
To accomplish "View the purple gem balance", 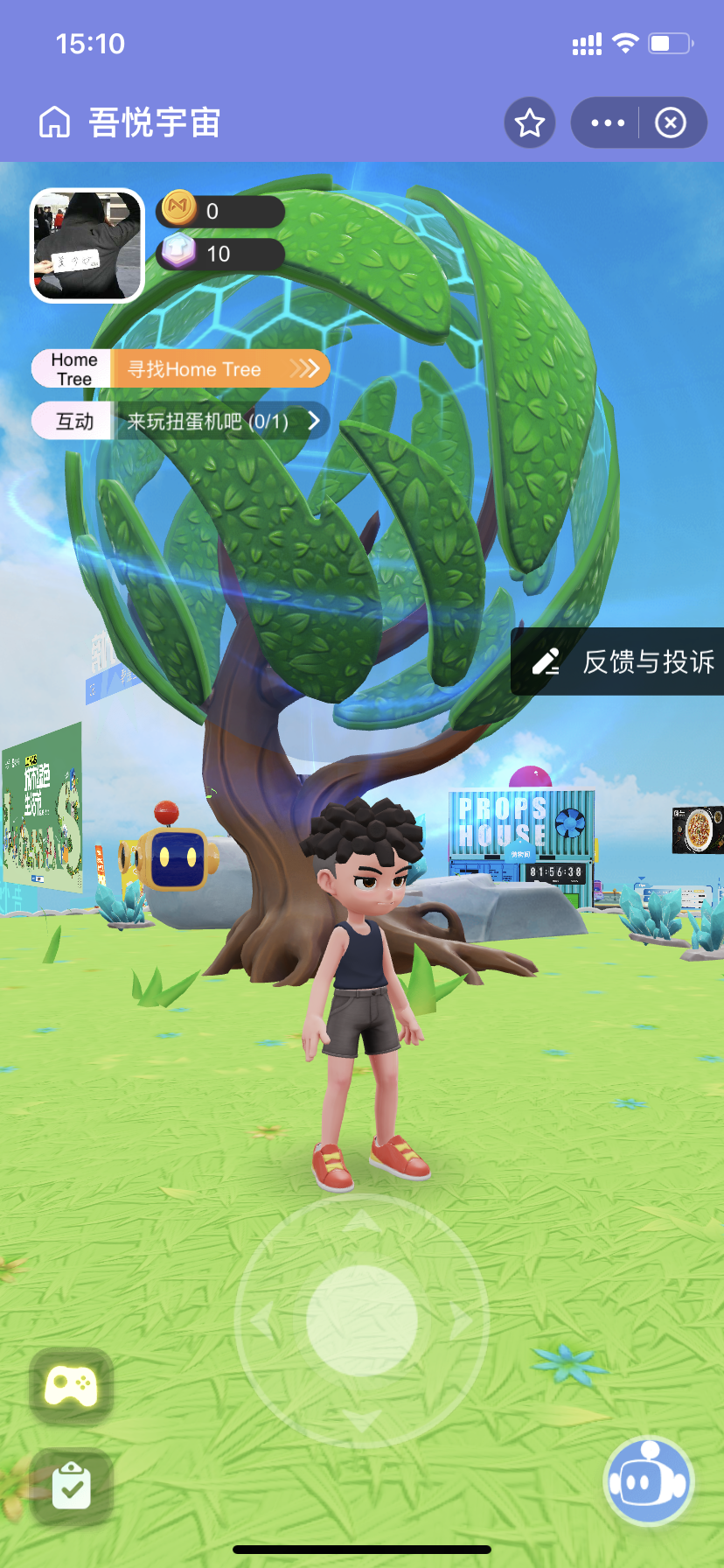I will tap(220, 254).
